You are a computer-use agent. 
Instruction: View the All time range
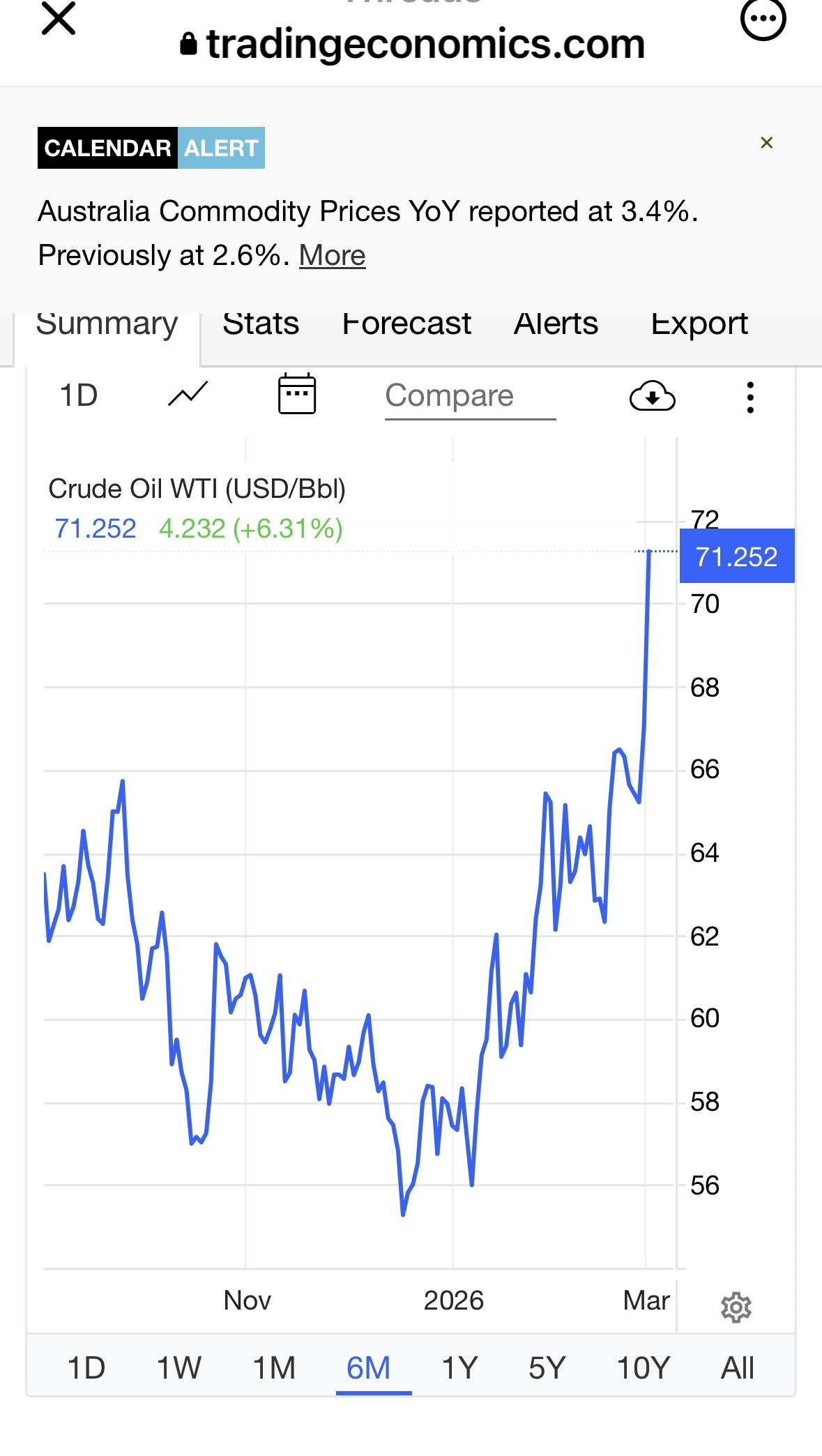tap(737, 1367)
